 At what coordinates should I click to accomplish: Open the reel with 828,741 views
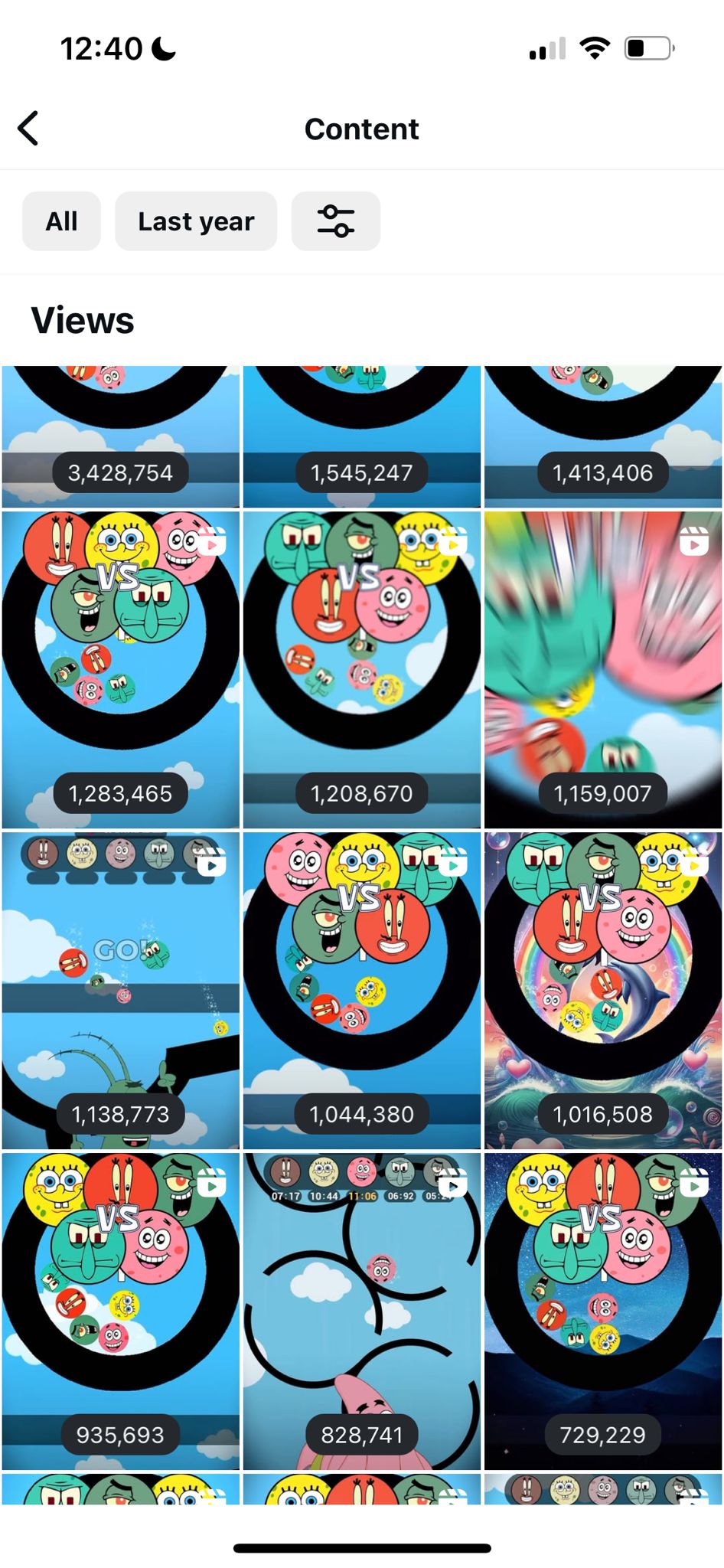[x=362, y=1312]
